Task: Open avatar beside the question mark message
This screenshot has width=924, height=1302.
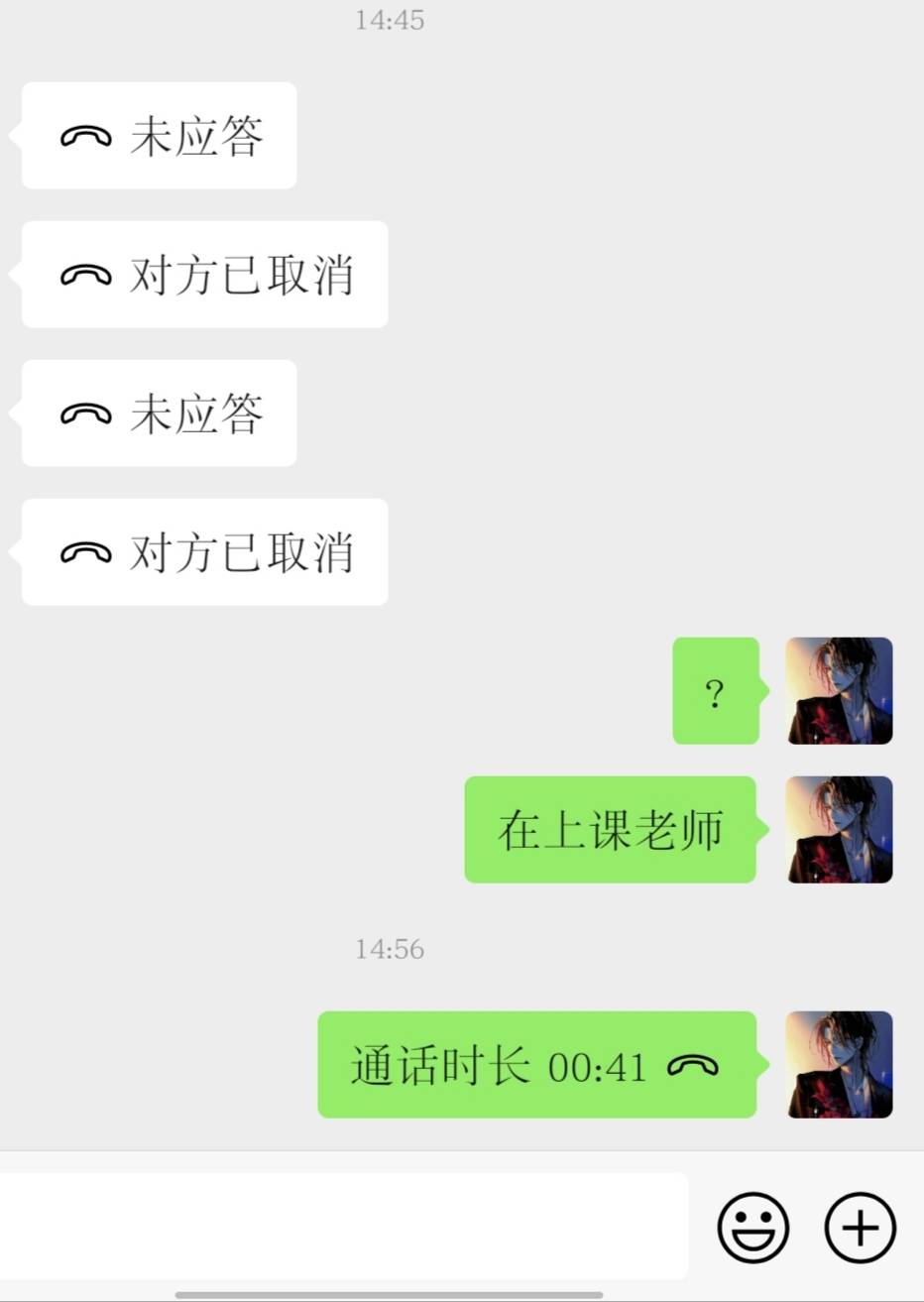Action: pyautogui.click(x=839, y=691)
